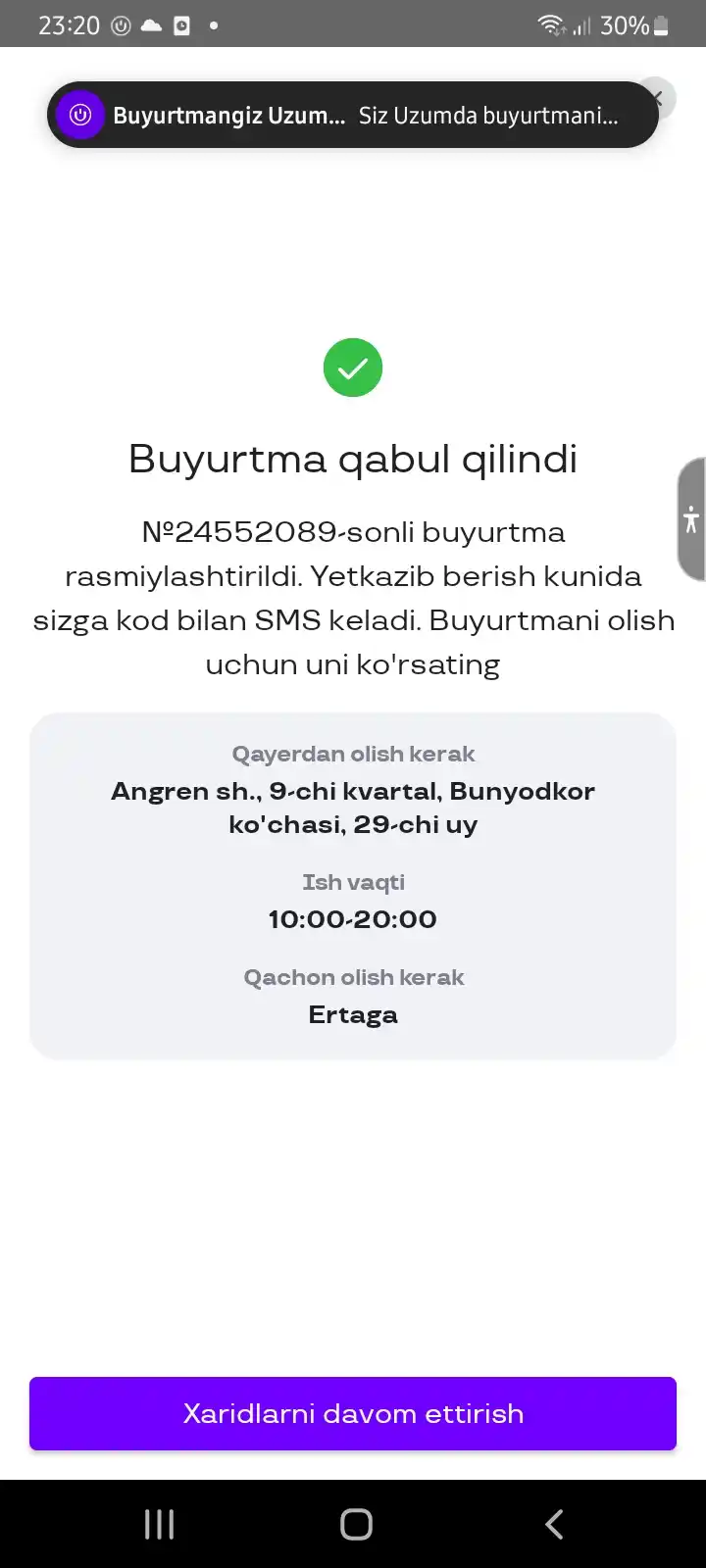Open the accessibility floating button

coord(691,519)
